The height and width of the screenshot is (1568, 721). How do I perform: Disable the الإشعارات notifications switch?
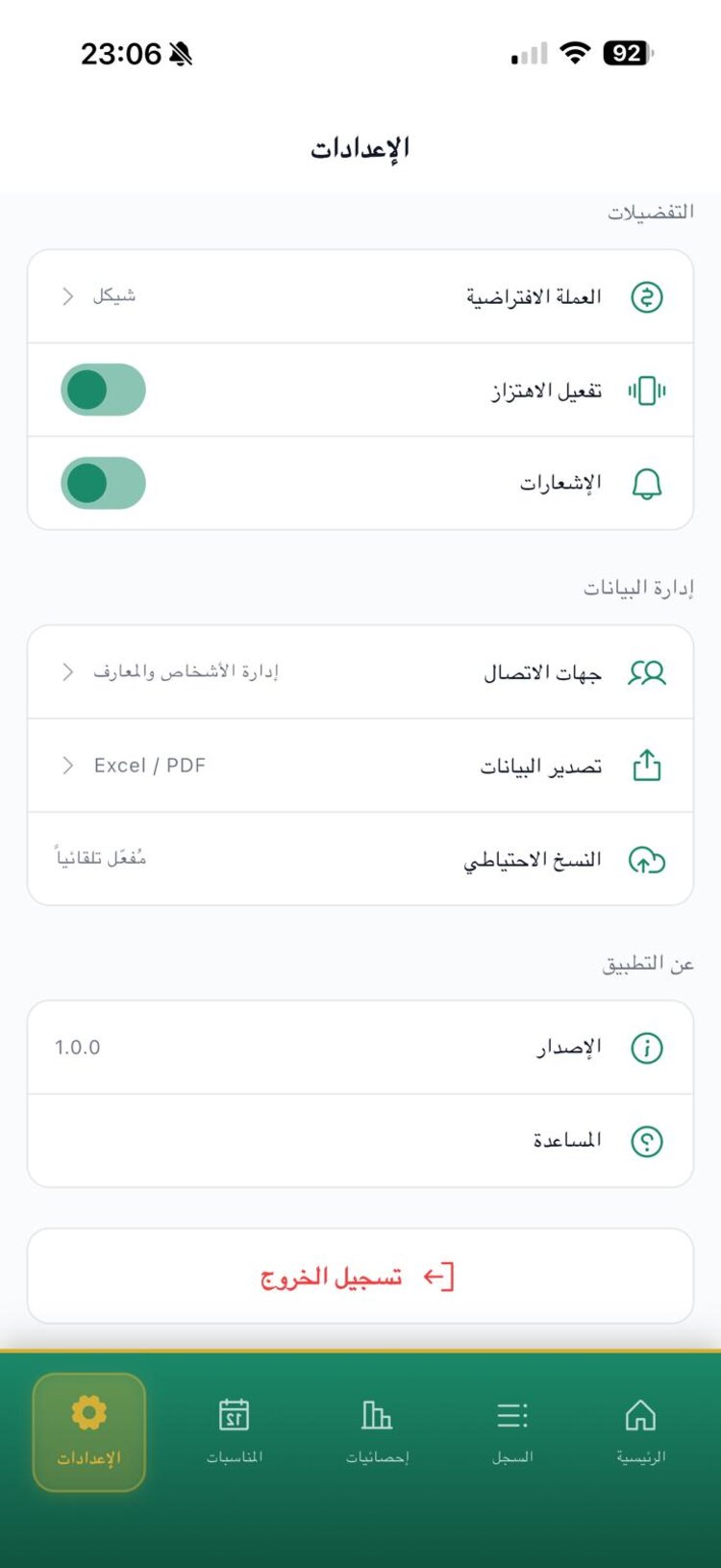coord(103,482)
